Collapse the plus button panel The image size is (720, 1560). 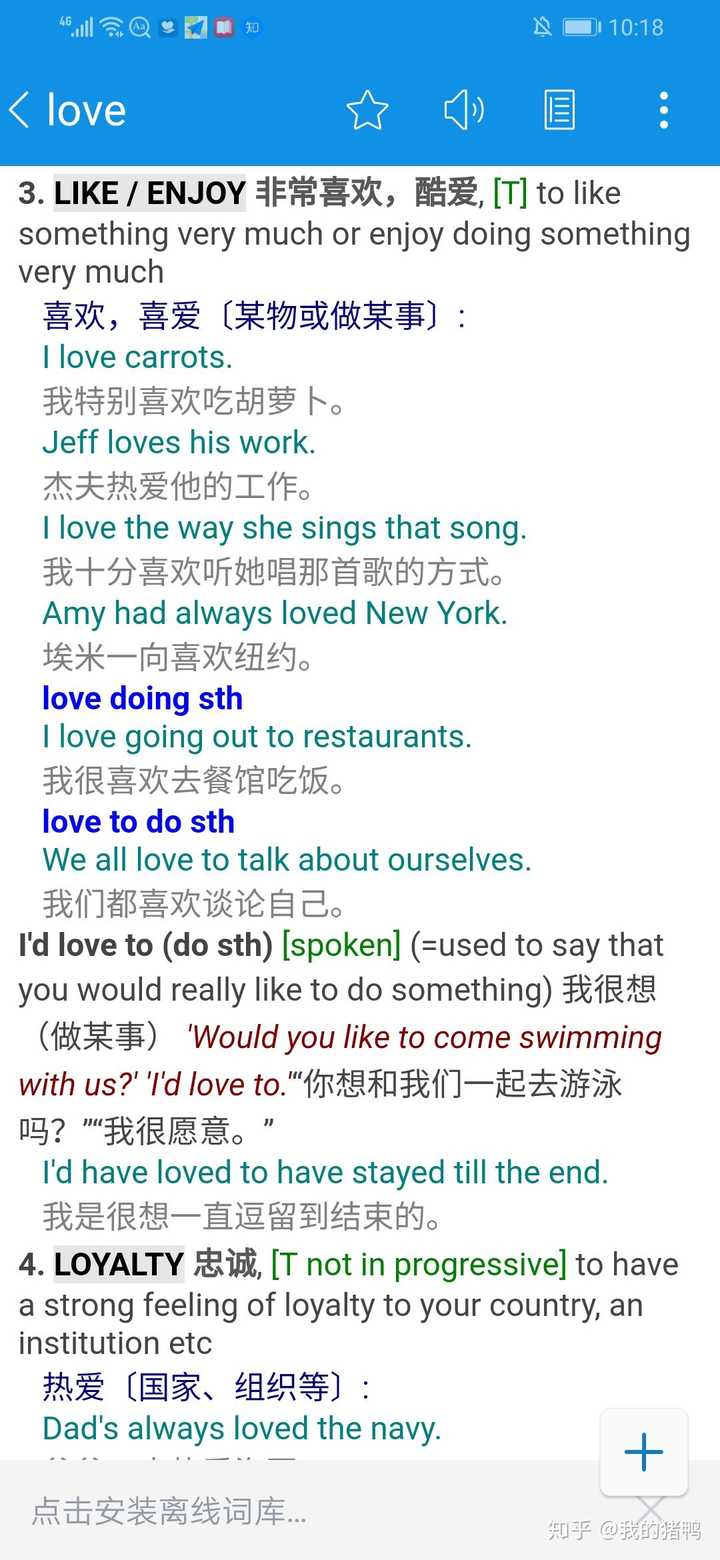coord(643,1452)
